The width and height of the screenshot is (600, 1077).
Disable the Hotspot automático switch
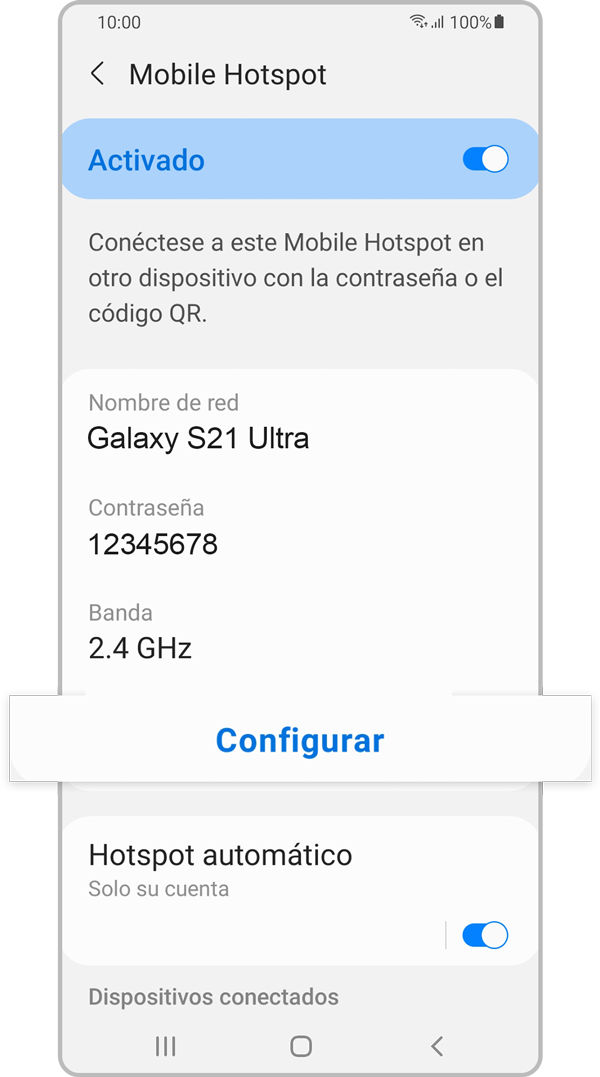click(x=485, y=935)
